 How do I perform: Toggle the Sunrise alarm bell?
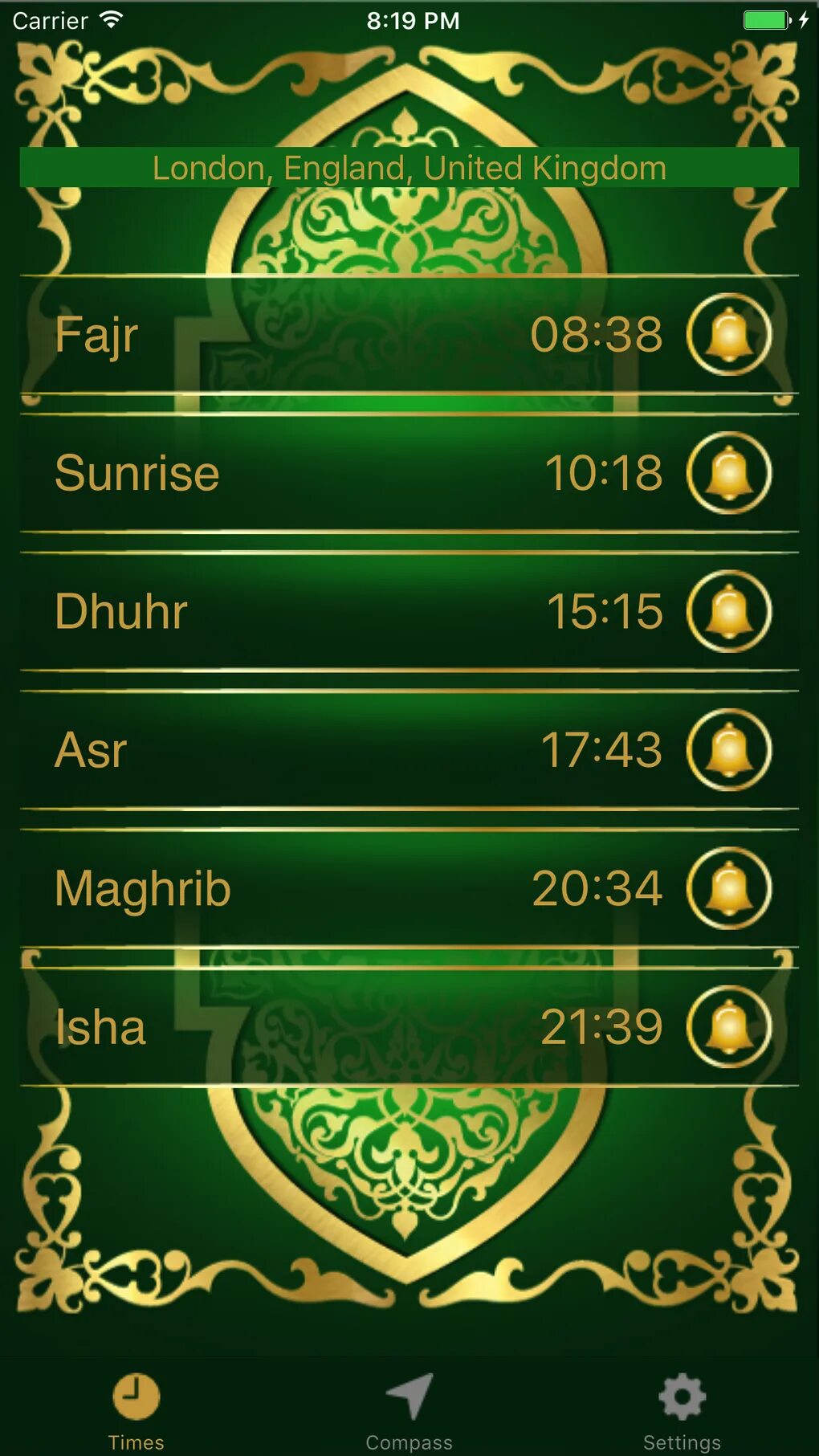point(729,472)
